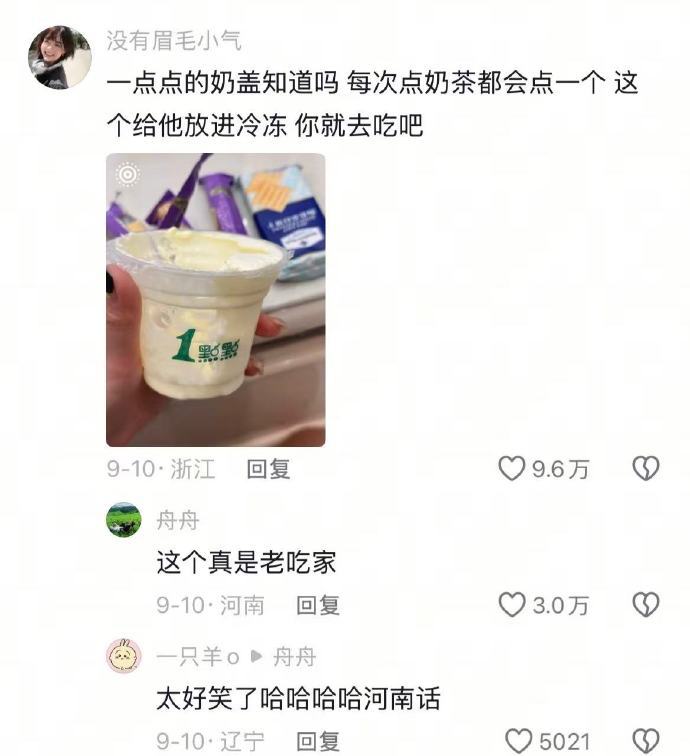Reply to 舟舟's comment 这个真是老吃家
The height and width of the screenshot is (756, 690).
click(318, 605)
